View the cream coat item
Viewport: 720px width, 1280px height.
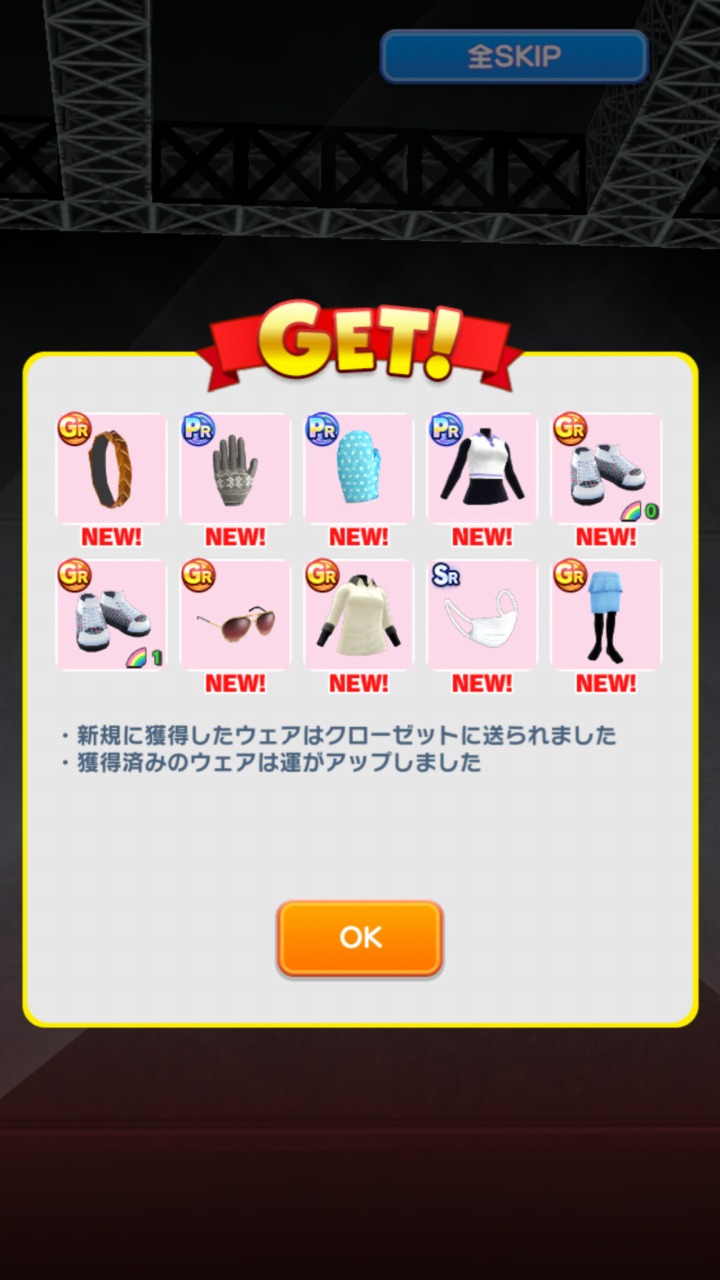coord(359,615)
